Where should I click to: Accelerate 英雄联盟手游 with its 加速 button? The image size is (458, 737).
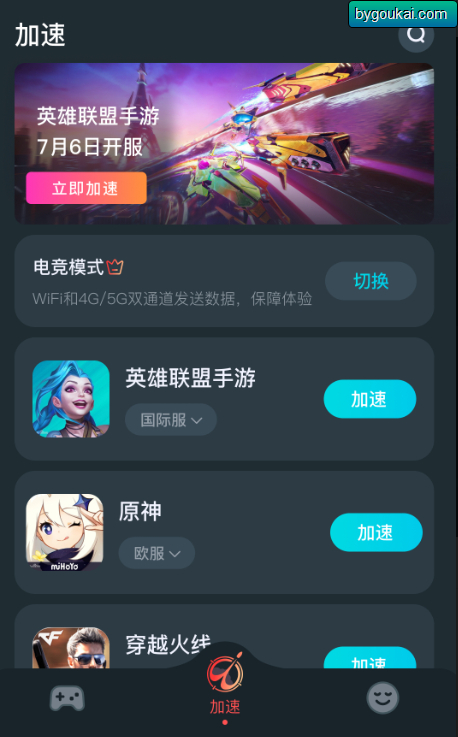tap(370, 399)
